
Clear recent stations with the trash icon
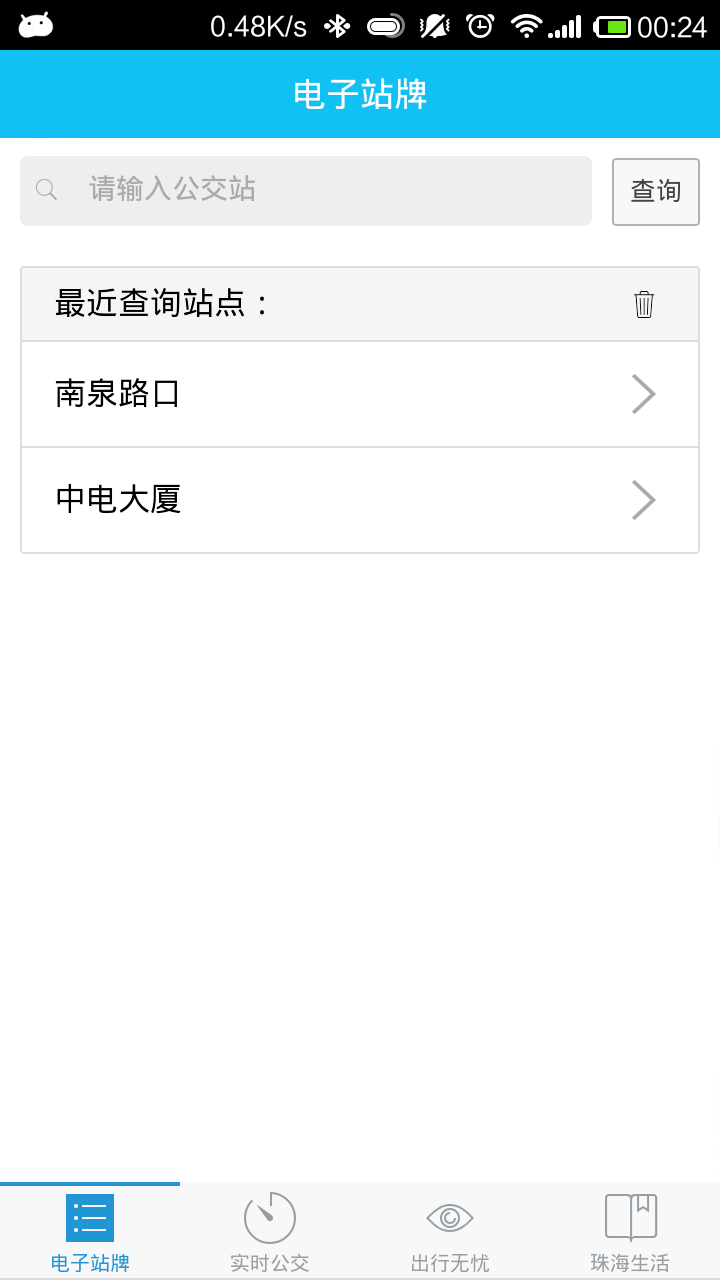tap(644, 304)
